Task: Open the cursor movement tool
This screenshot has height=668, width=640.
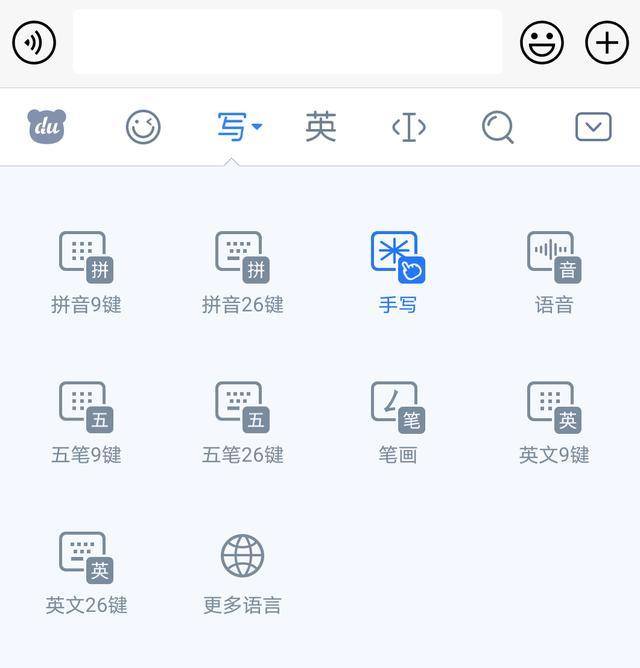Action: 408,127
